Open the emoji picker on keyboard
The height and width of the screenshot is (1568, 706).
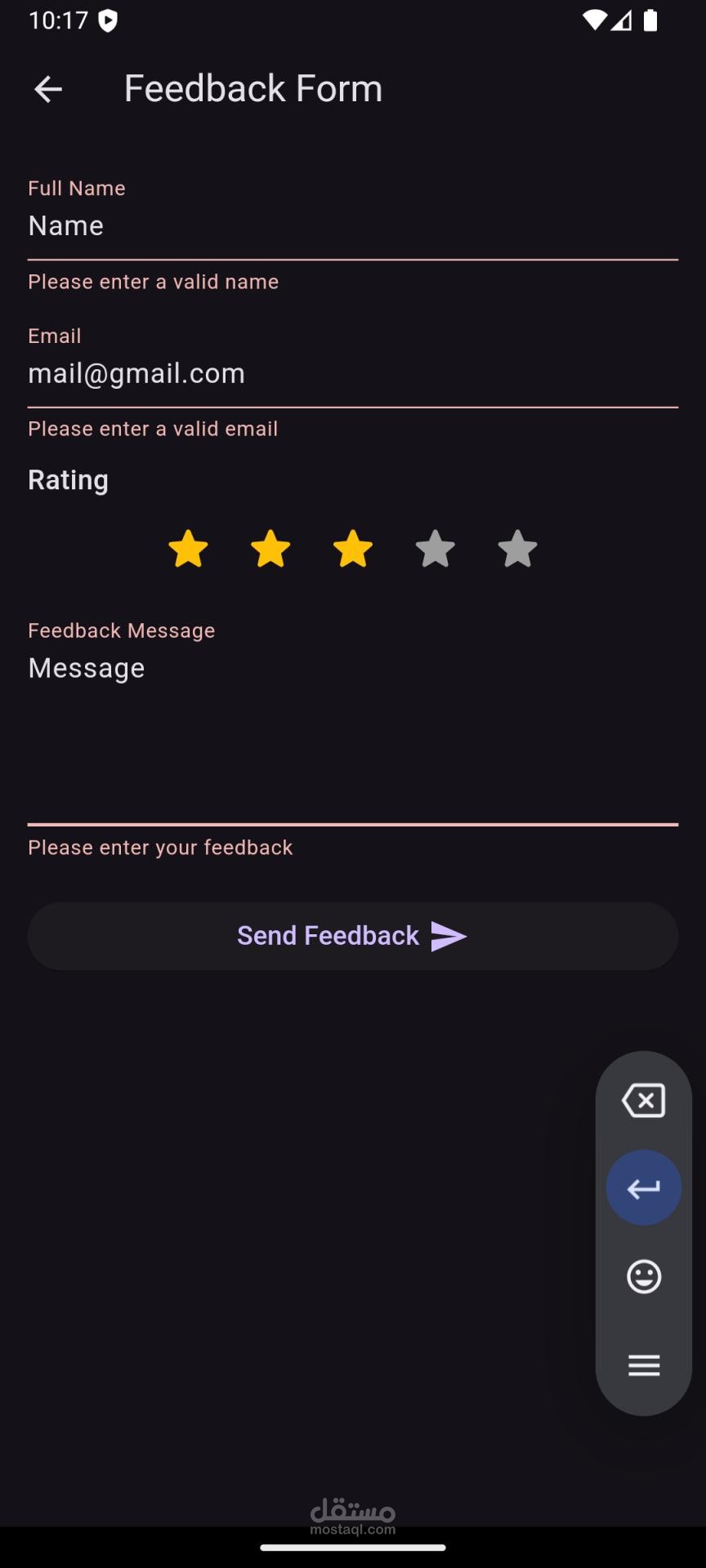(x=644, y=1276)
